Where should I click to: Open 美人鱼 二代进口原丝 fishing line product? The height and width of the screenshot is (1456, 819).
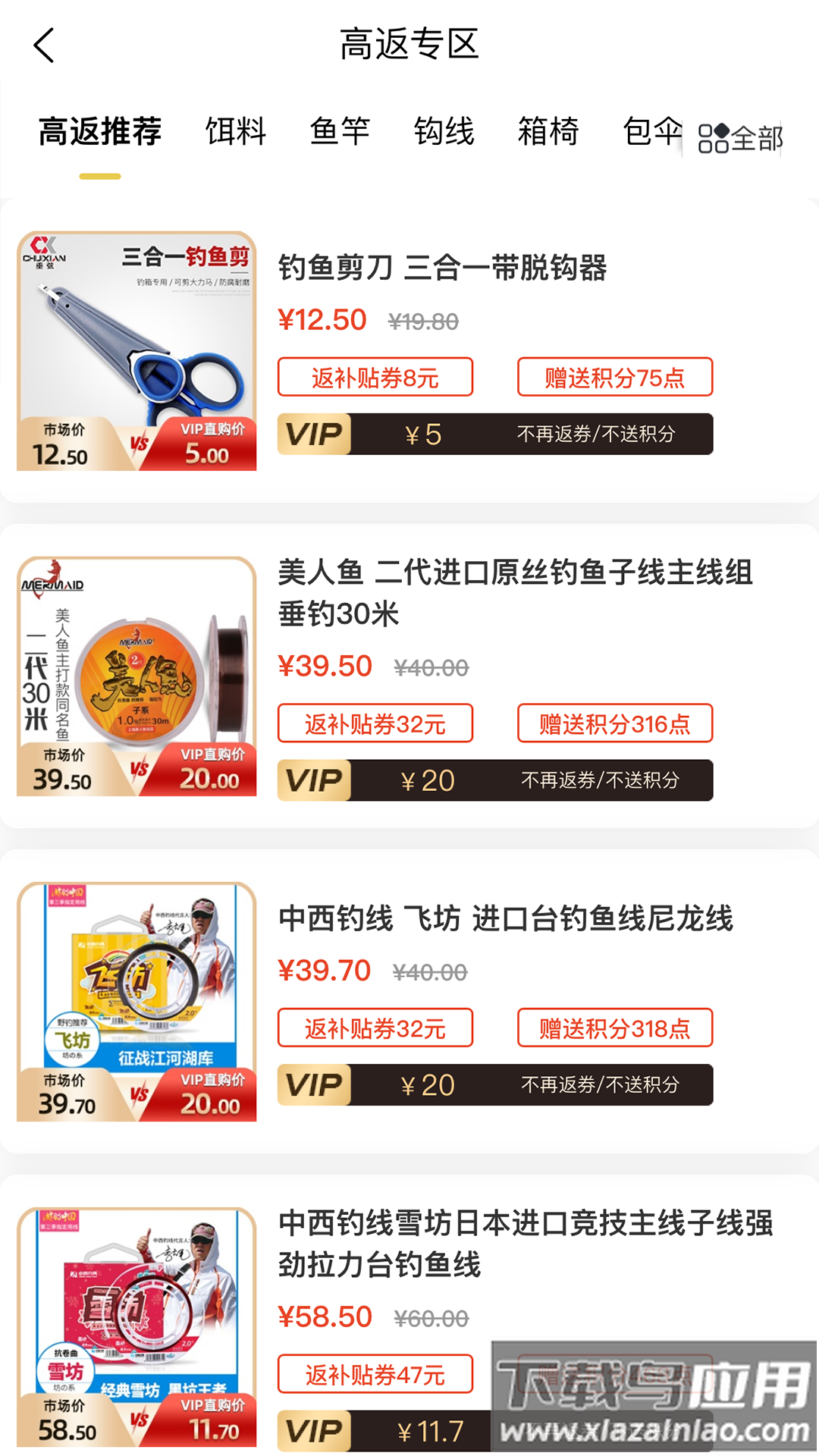pos(514,592)
